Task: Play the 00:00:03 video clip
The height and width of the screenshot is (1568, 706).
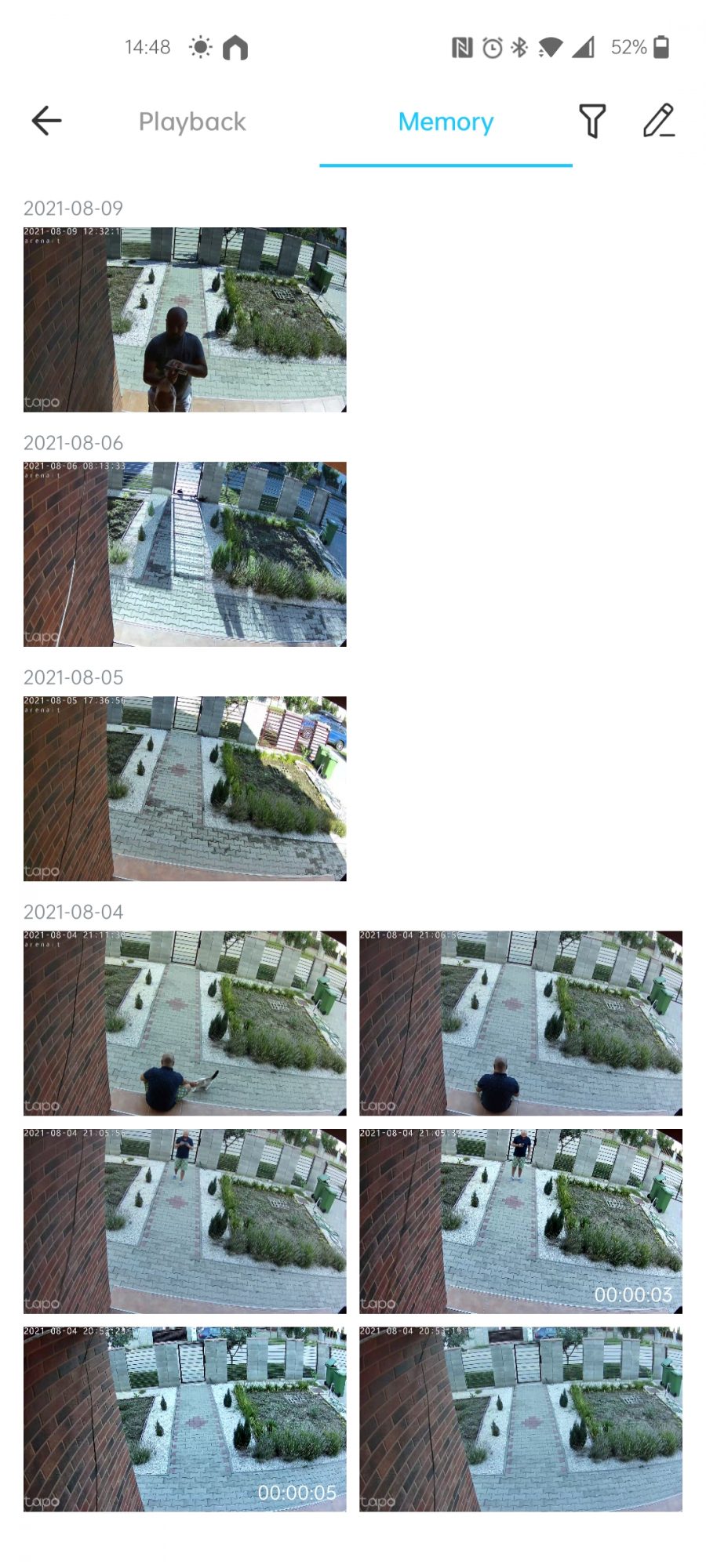Action: click(521, 1221)
